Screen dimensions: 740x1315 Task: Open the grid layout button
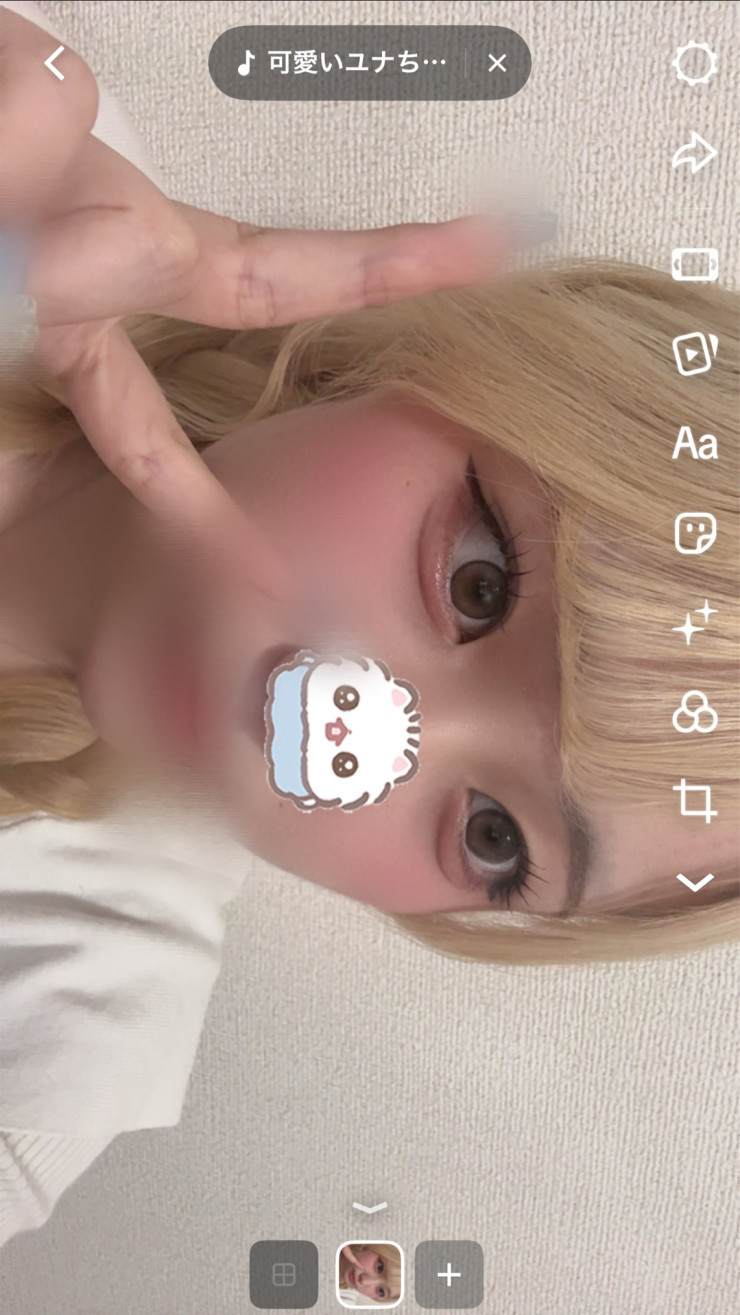[x=284, y=1274]
